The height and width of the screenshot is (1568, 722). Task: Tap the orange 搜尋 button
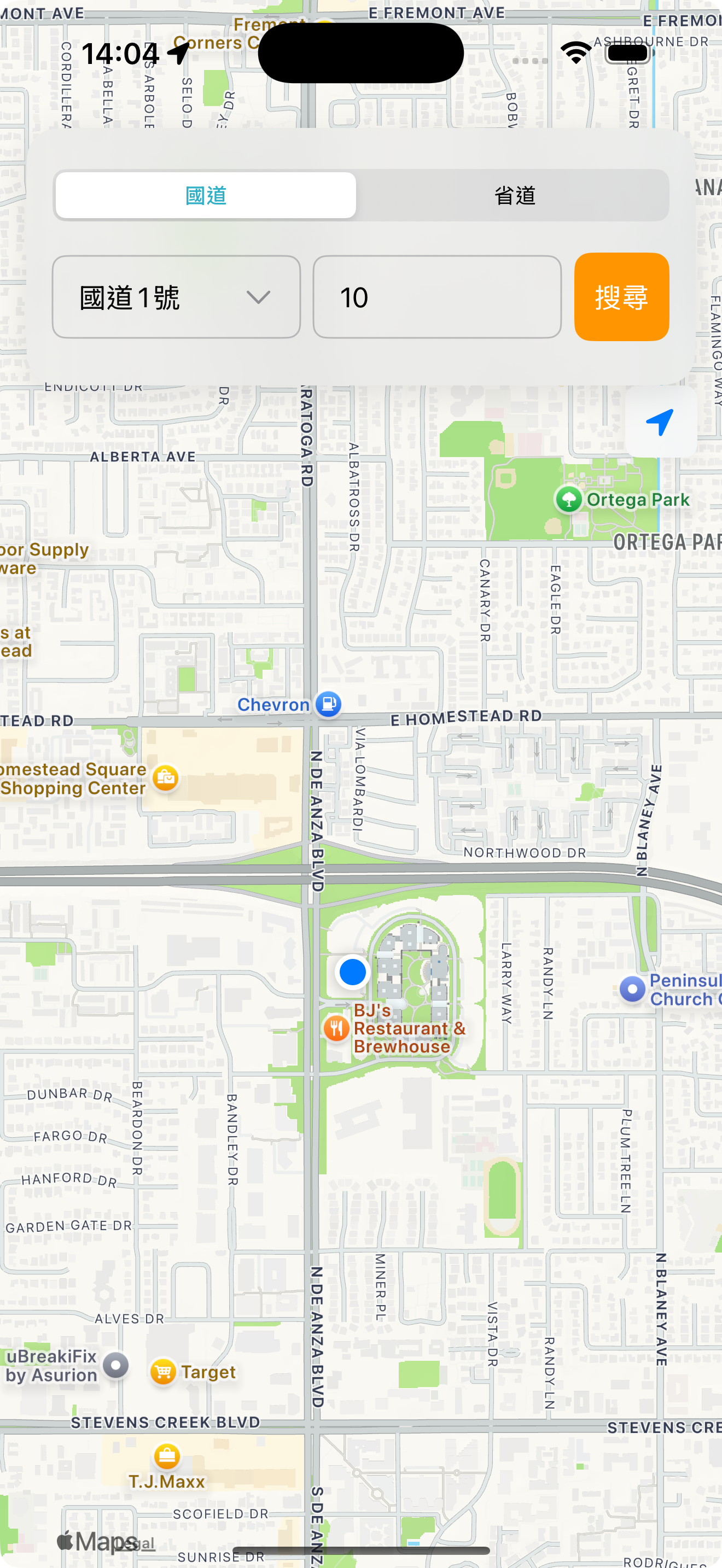coord(621,297)
